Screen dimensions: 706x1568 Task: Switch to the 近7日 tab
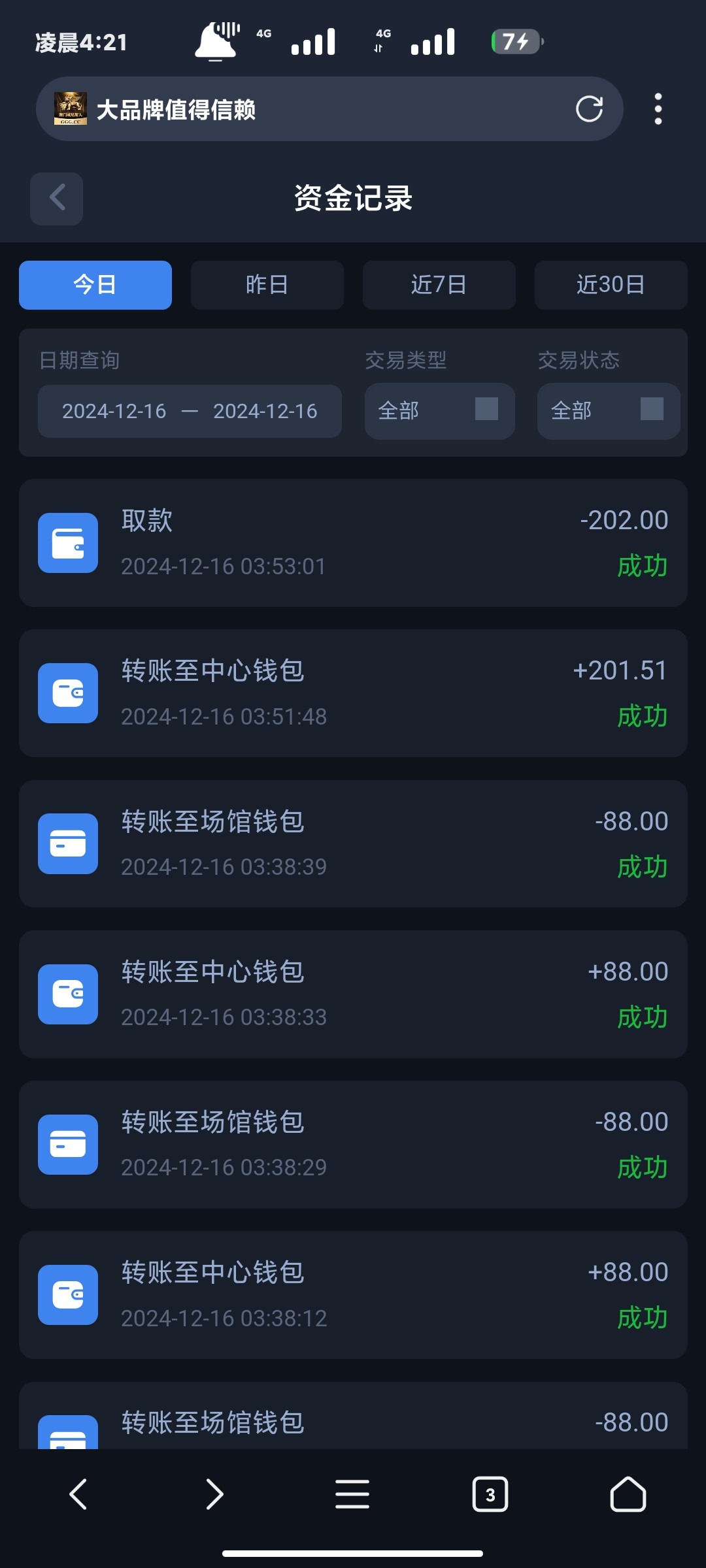pyautogui.click(x=439, y=285)
